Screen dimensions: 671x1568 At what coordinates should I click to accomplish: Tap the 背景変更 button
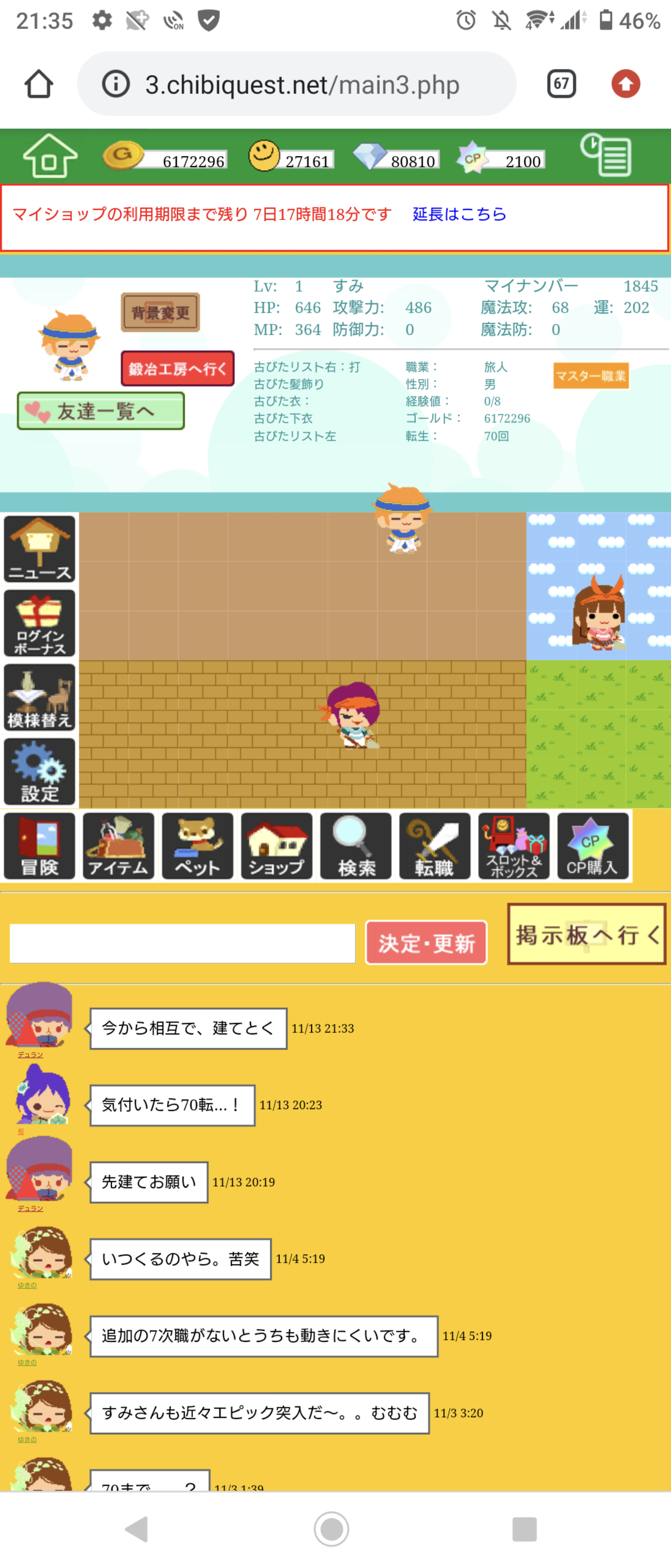coord(160,313)
